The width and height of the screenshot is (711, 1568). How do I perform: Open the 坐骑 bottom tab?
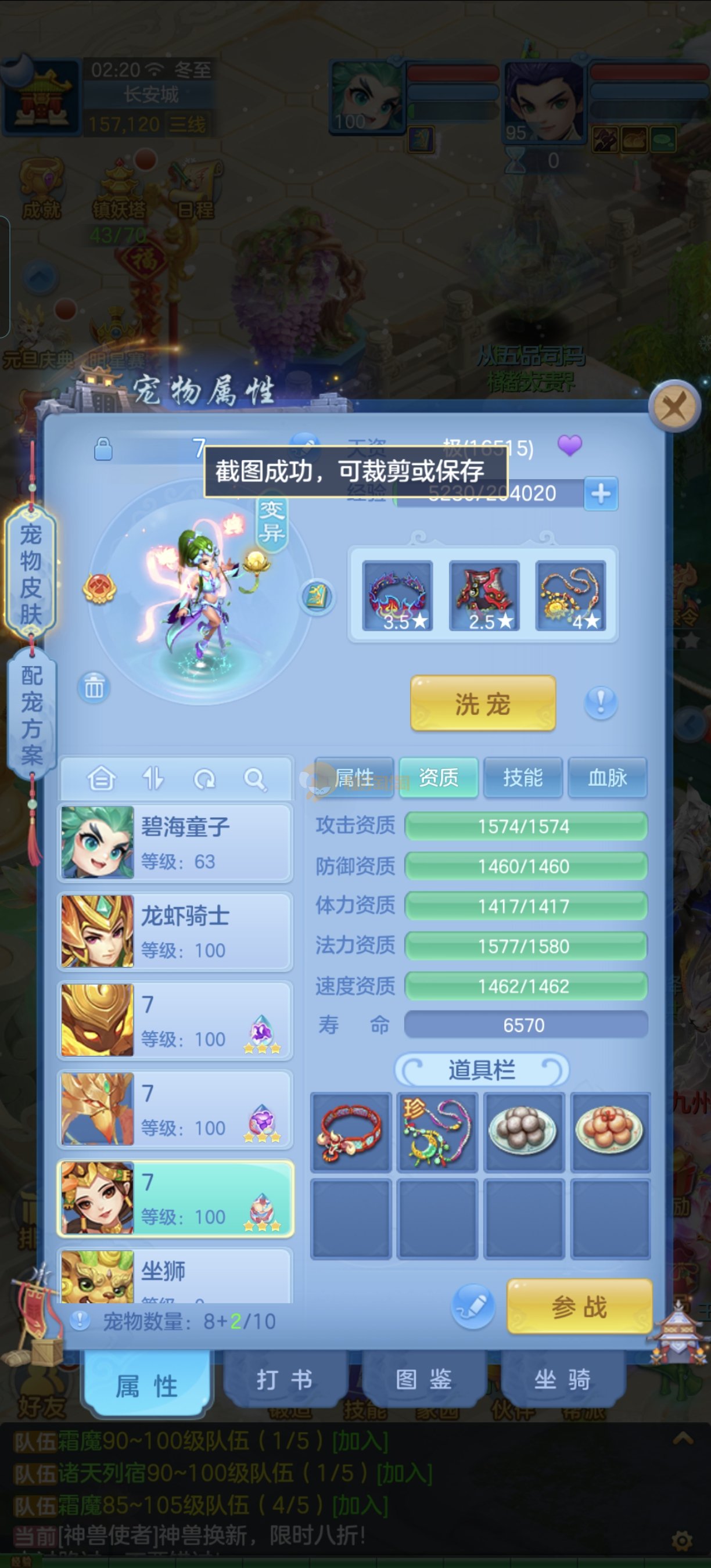pyautogui.click(x=562, y=1380)
